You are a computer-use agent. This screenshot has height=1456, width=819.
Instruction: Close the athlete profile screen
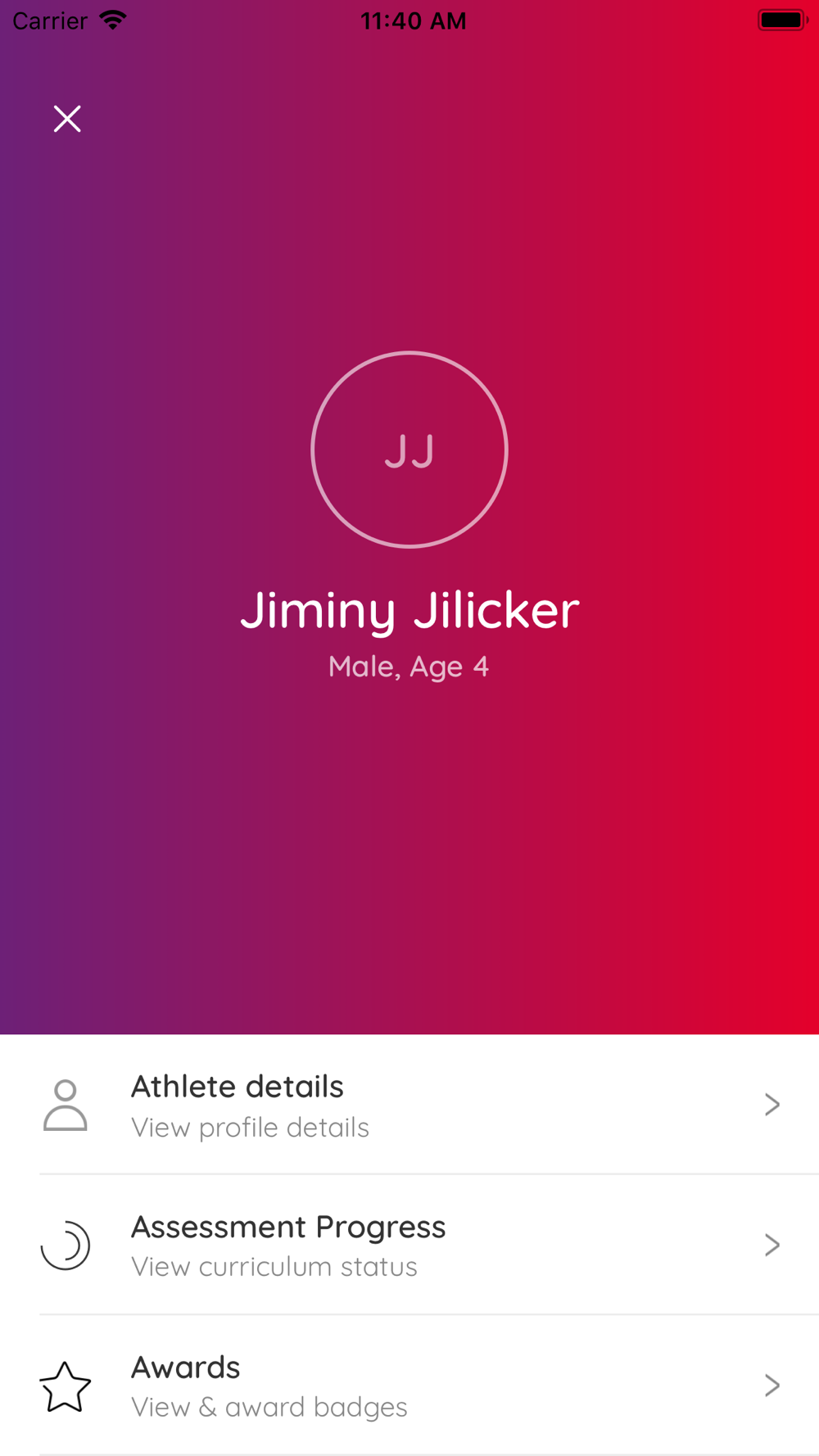[x=67, y=119]
